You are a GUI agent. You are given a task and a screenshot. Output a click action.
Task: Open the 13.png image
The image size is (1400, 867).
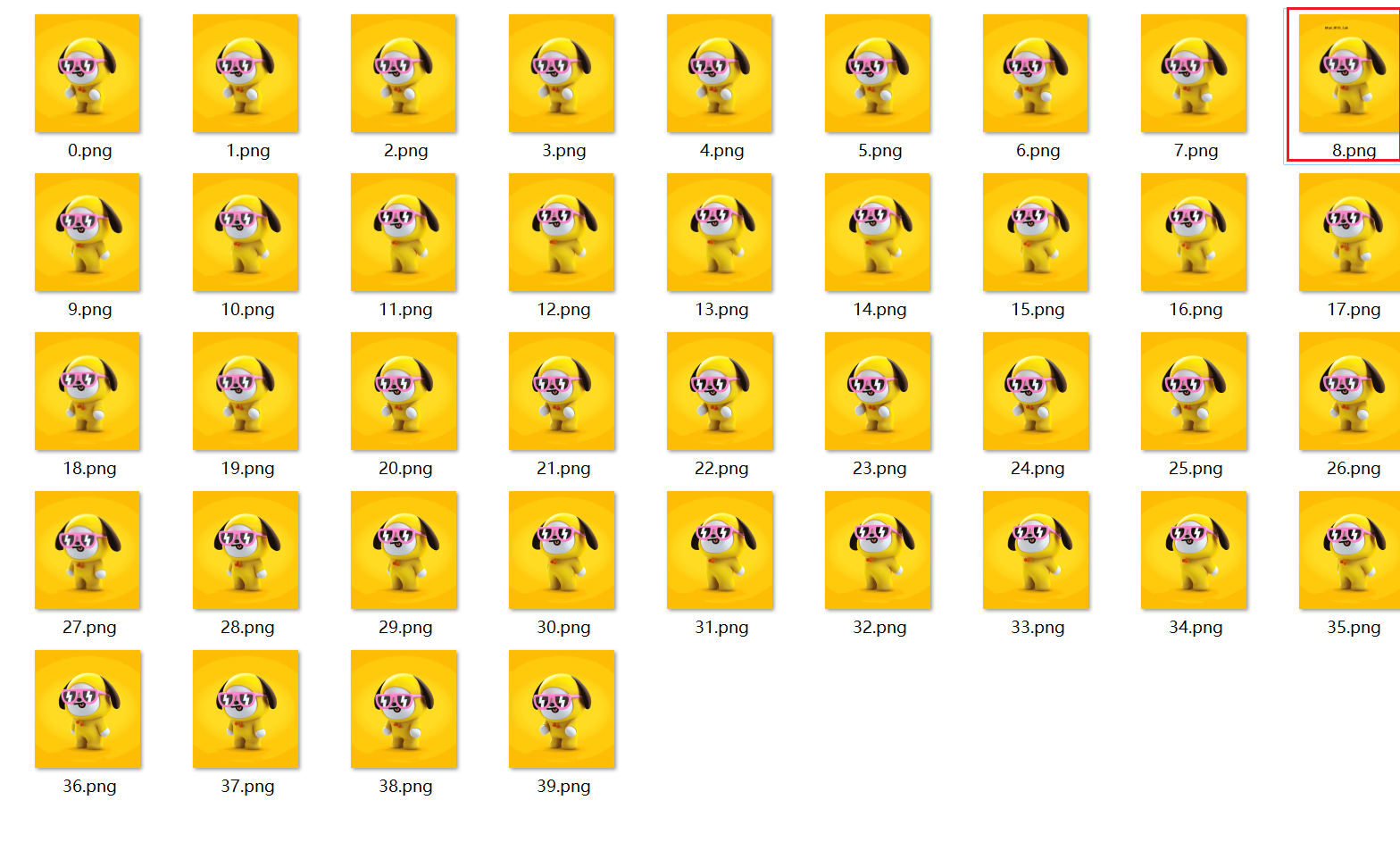(x=720, y=233)
